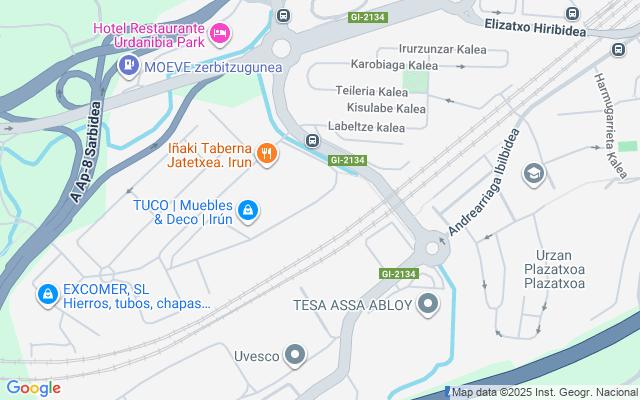The image size is (640, 400).
Task: Tap the bus stop by Iñaki Taberna
Action: (312, 141)
